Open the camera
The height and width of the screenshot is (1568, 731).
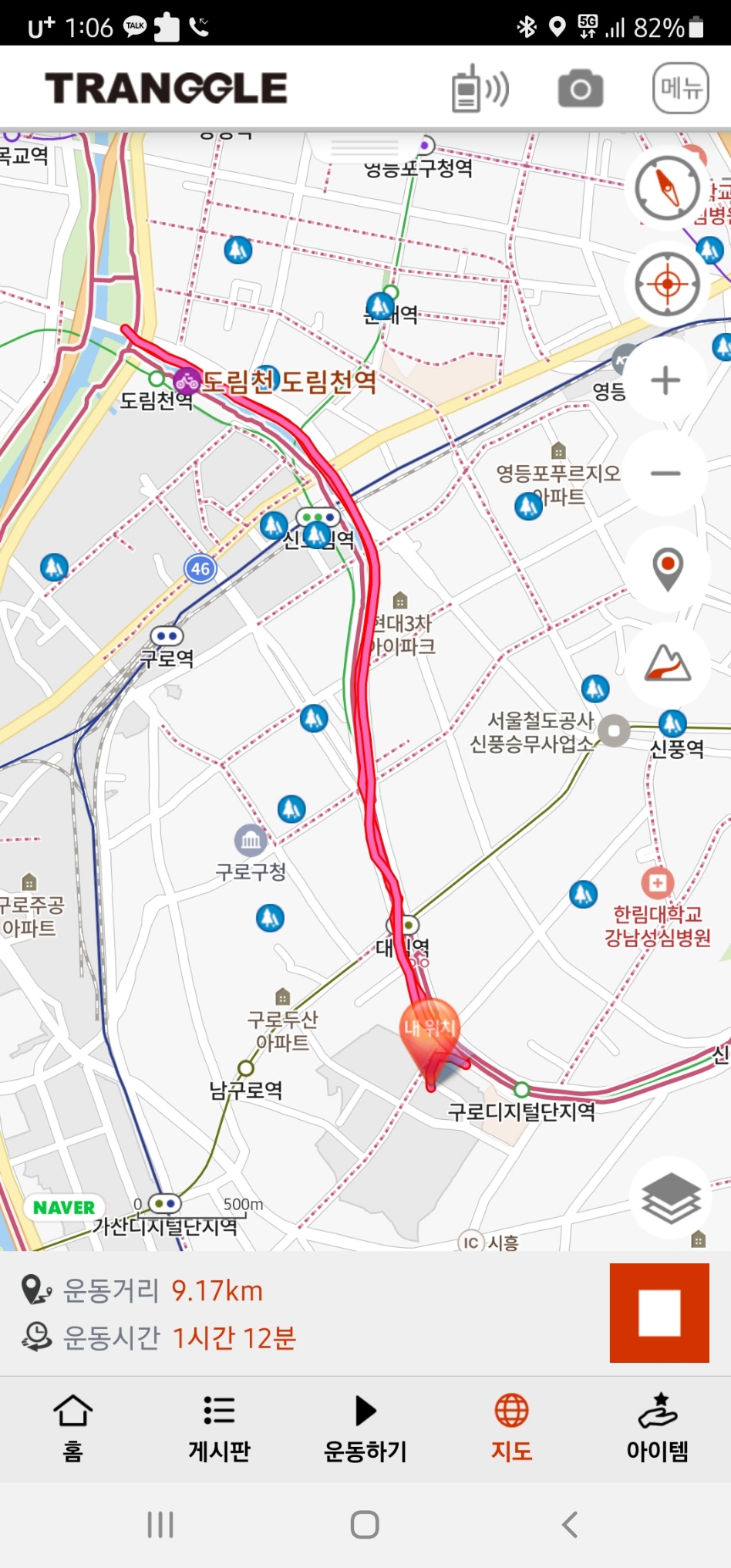click(x=580, y=89)
